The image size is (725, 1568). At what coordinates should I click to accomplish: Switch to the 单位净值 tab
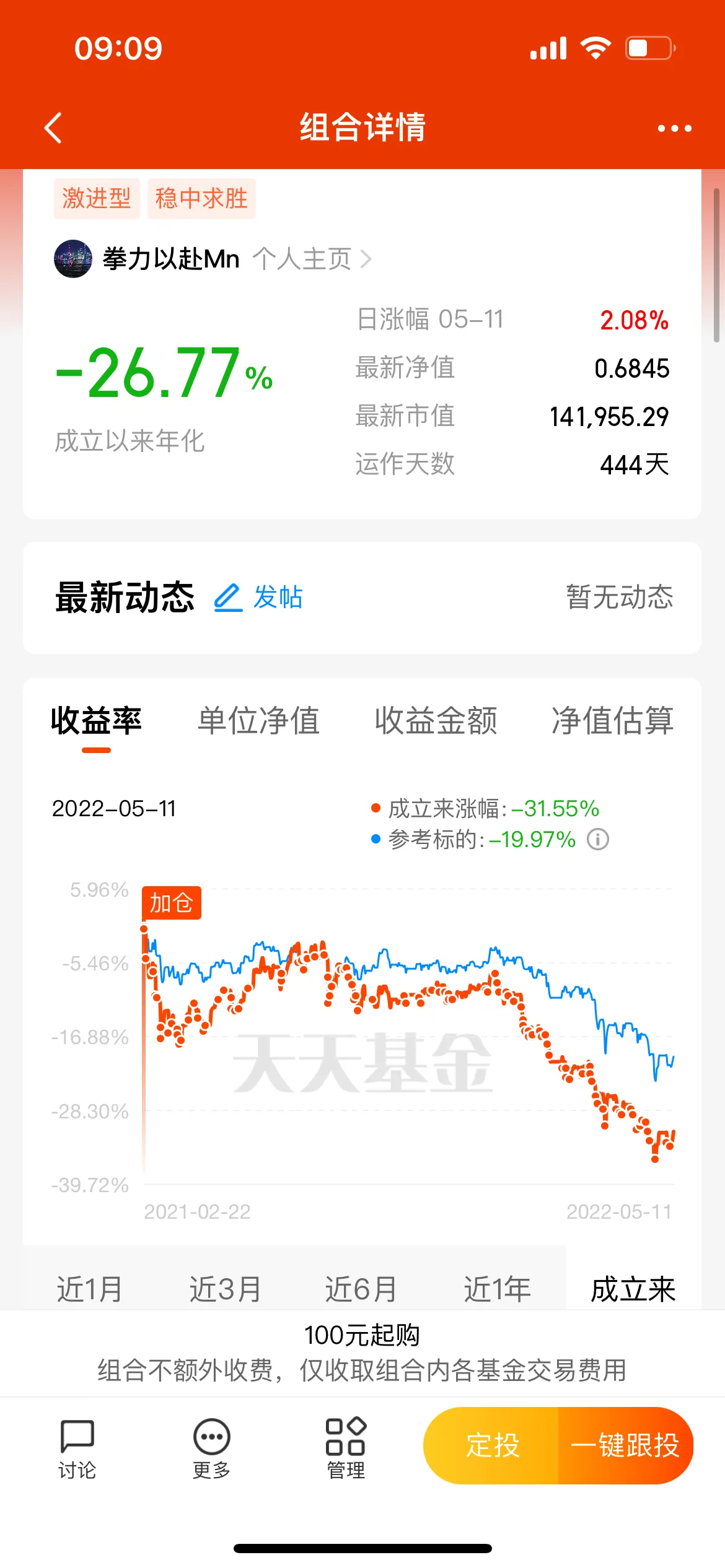[258, 721]
